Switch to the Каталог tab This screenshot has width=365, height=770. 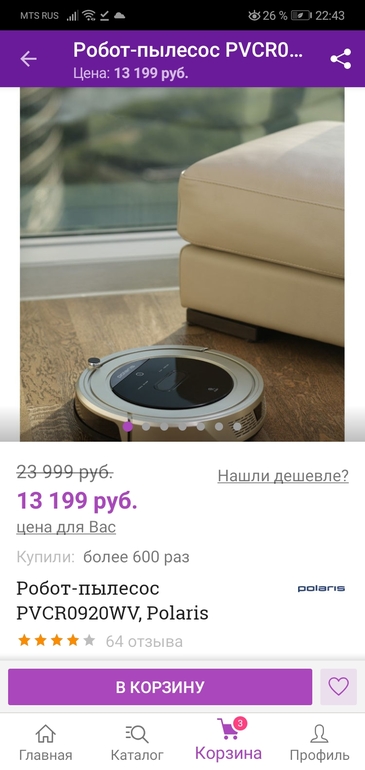click(137, 742)
